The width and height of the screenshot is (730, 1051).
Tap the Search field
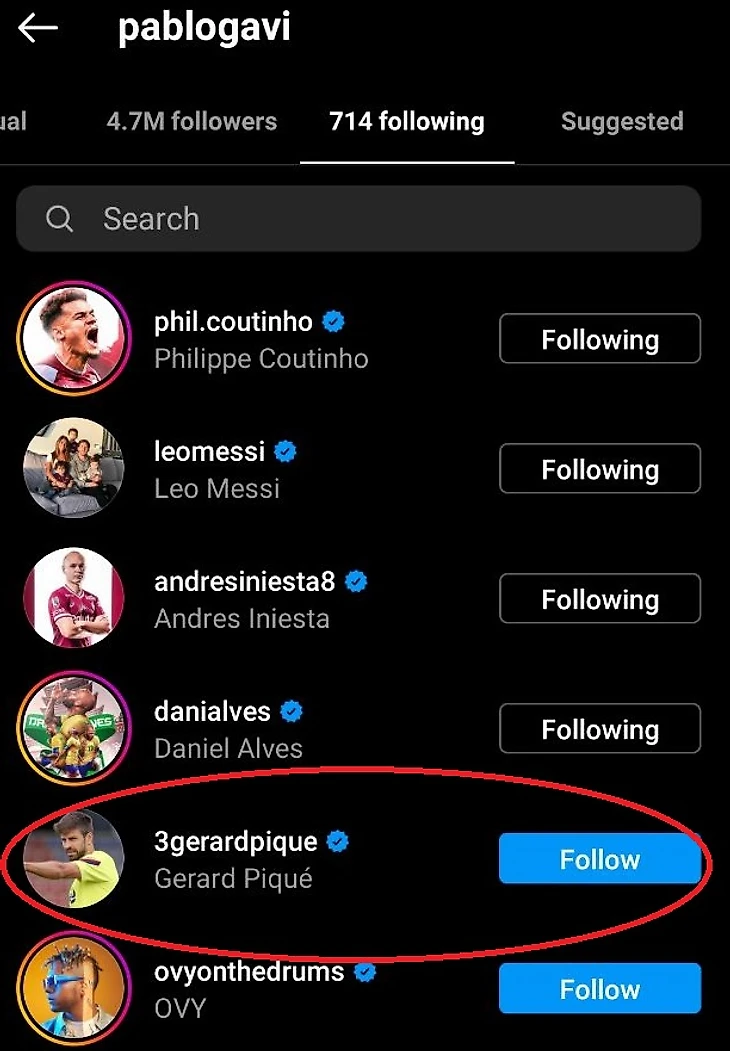[358, 219]
